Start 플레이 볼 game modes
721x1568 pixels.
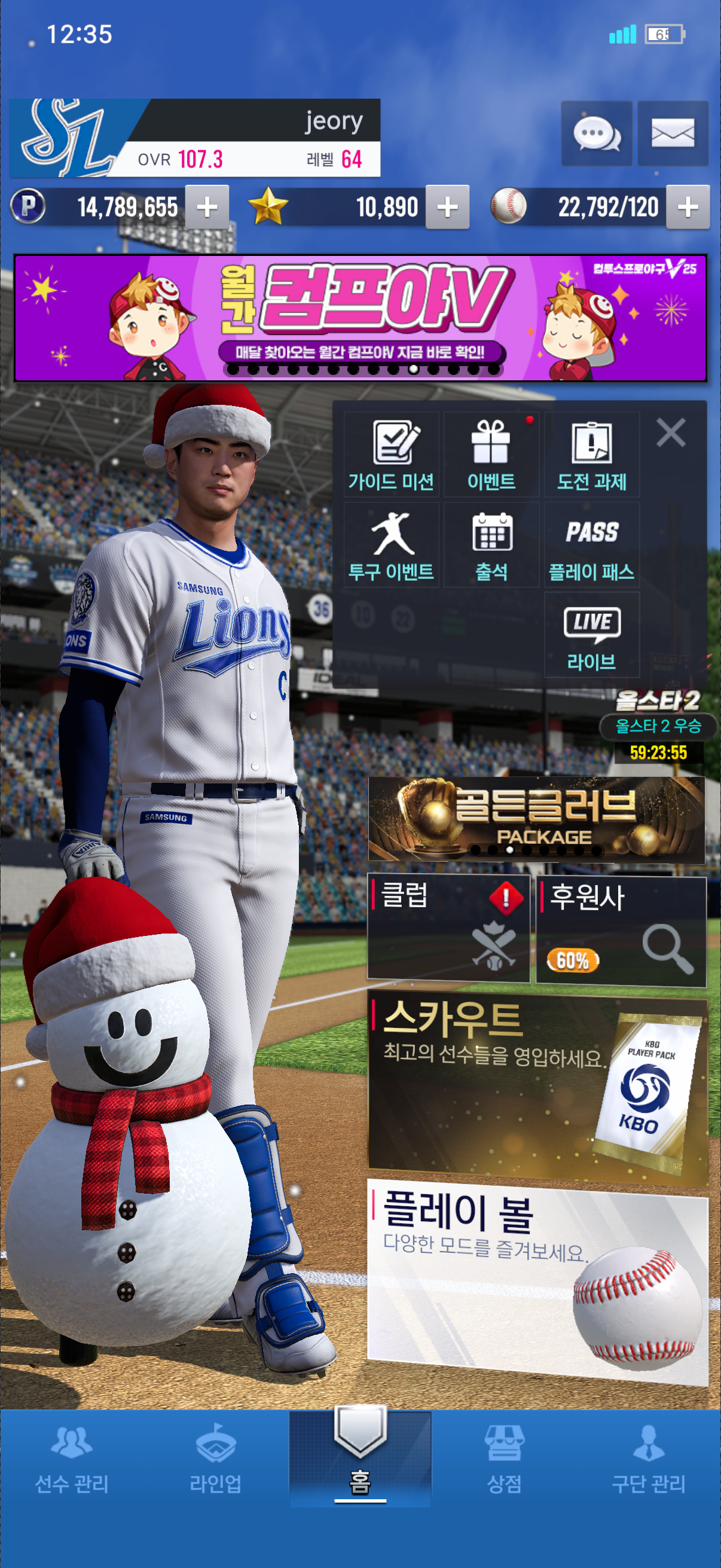537,1279
